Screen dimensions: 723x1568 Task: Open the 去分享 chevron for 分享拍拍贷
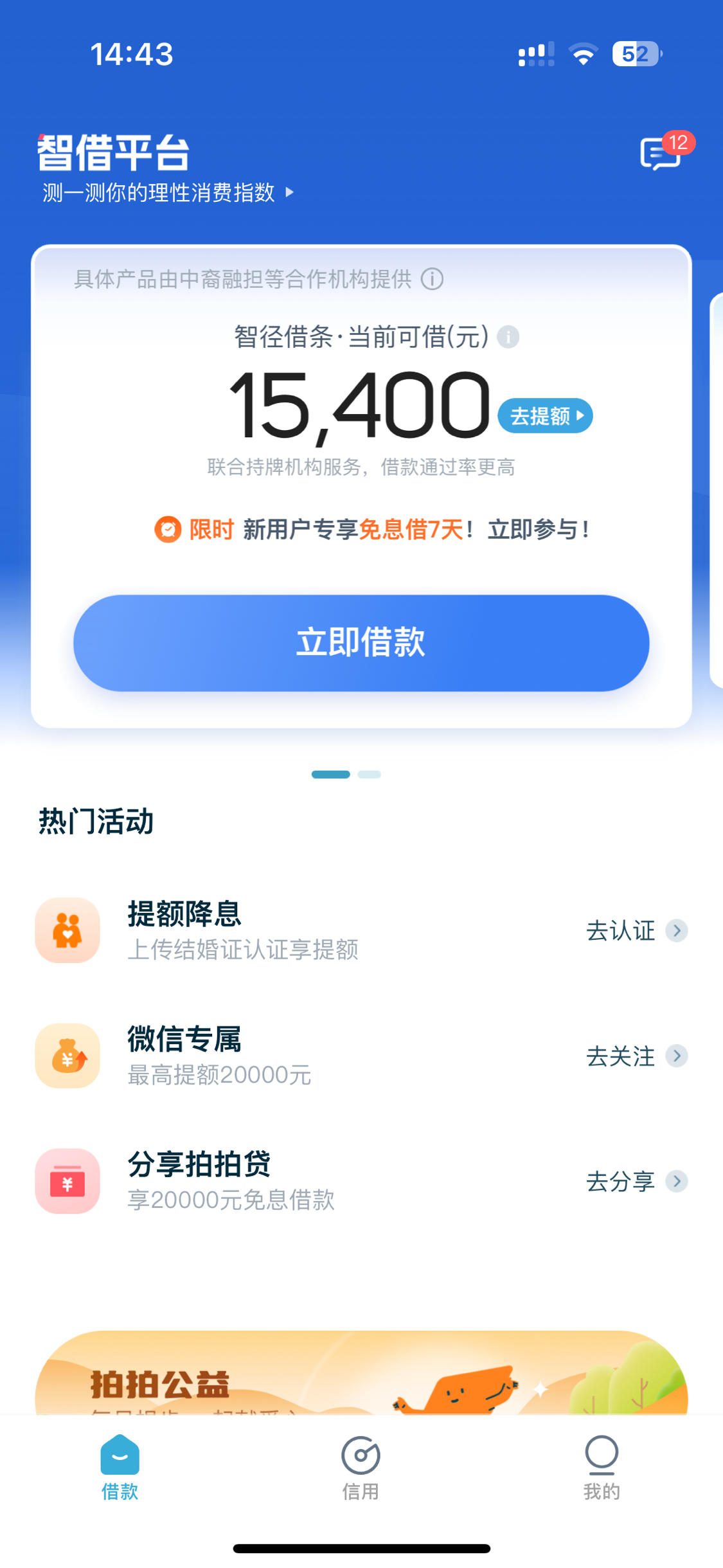[677, 1182]
